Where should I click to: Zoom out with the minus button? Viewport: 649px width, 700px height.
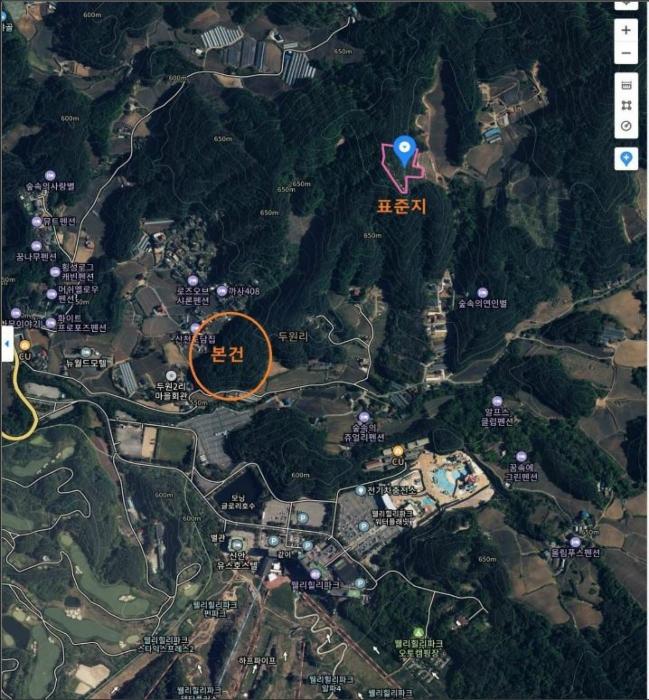(x=626, y=54)
